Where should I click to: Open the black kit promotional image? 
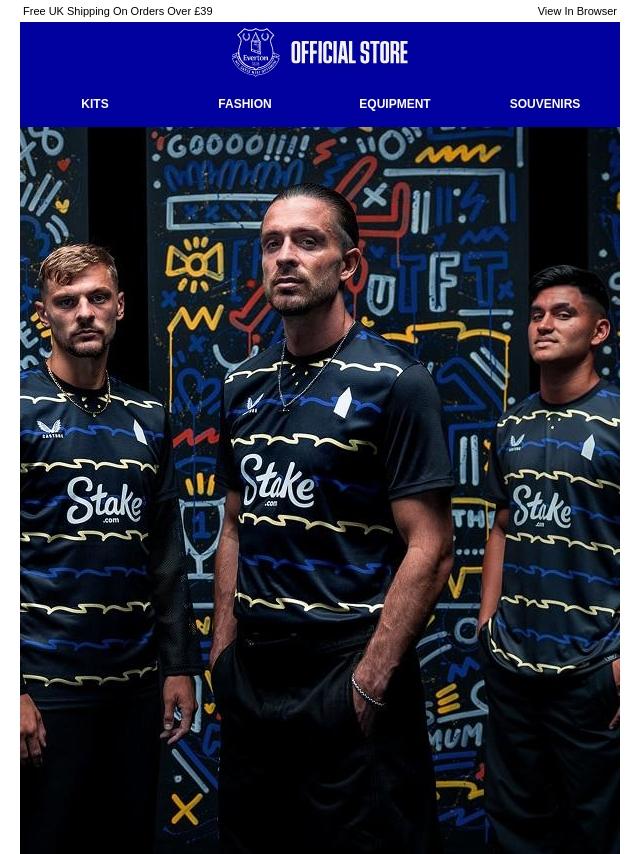pyautogui.click(x=320, y=490)
